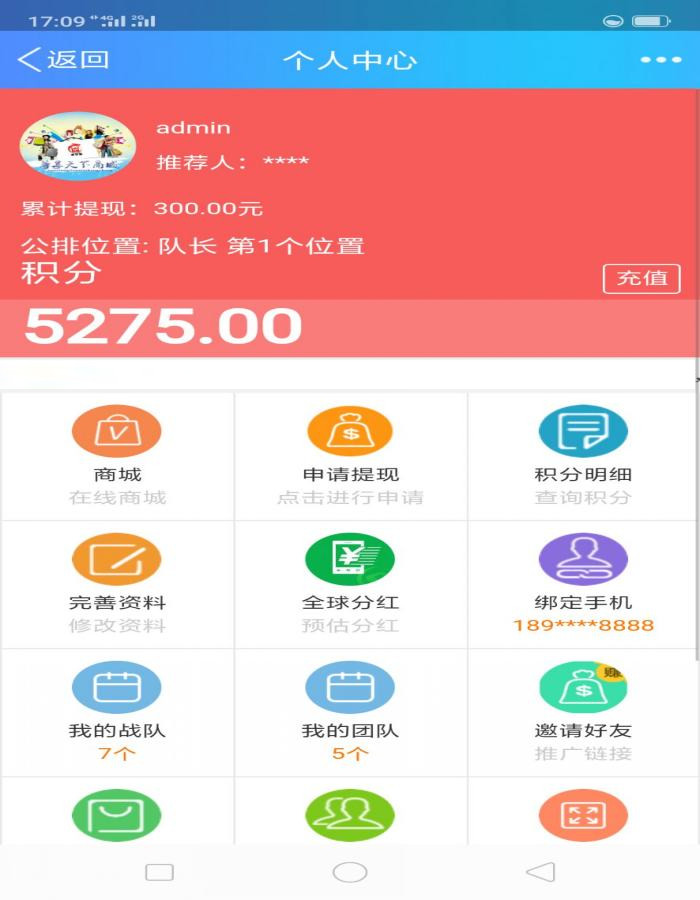
Task: Tap the admin profile avatar
Action: point(77,146)
